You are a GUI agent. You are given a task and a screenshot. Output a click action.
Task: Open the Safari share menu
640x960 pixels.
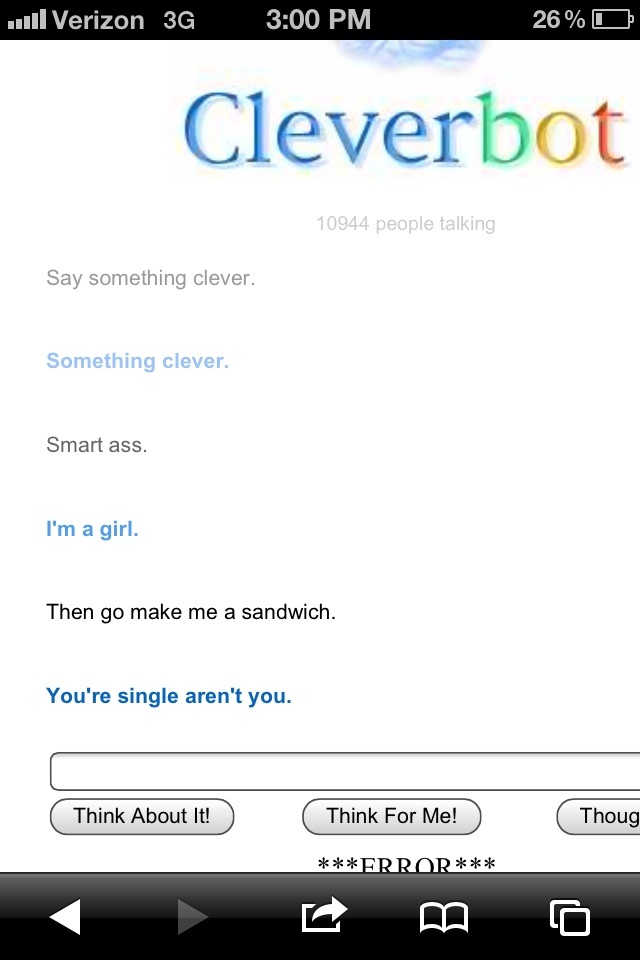point(323,915)
